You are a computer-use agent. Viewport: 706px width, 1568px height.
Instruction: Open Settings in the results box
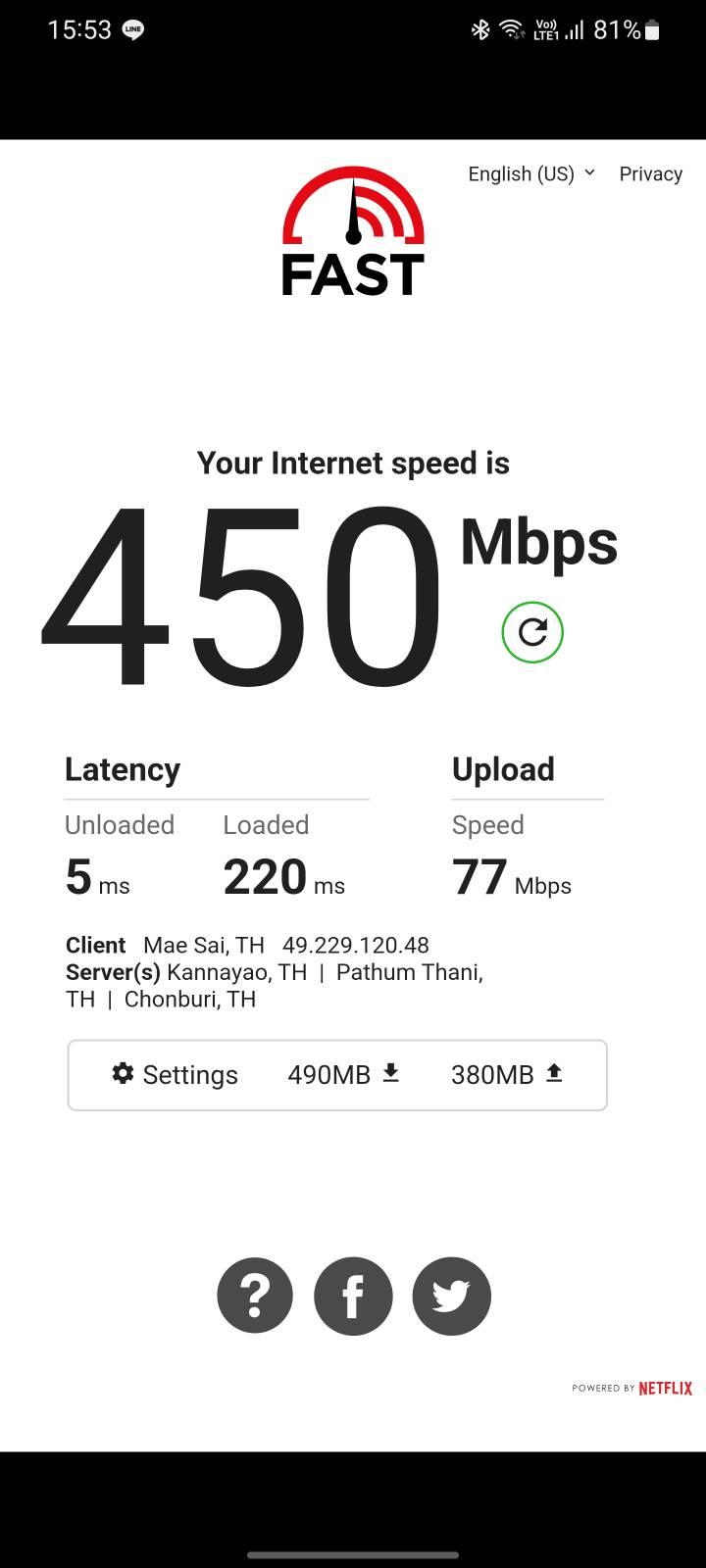tap(175, 1075)
